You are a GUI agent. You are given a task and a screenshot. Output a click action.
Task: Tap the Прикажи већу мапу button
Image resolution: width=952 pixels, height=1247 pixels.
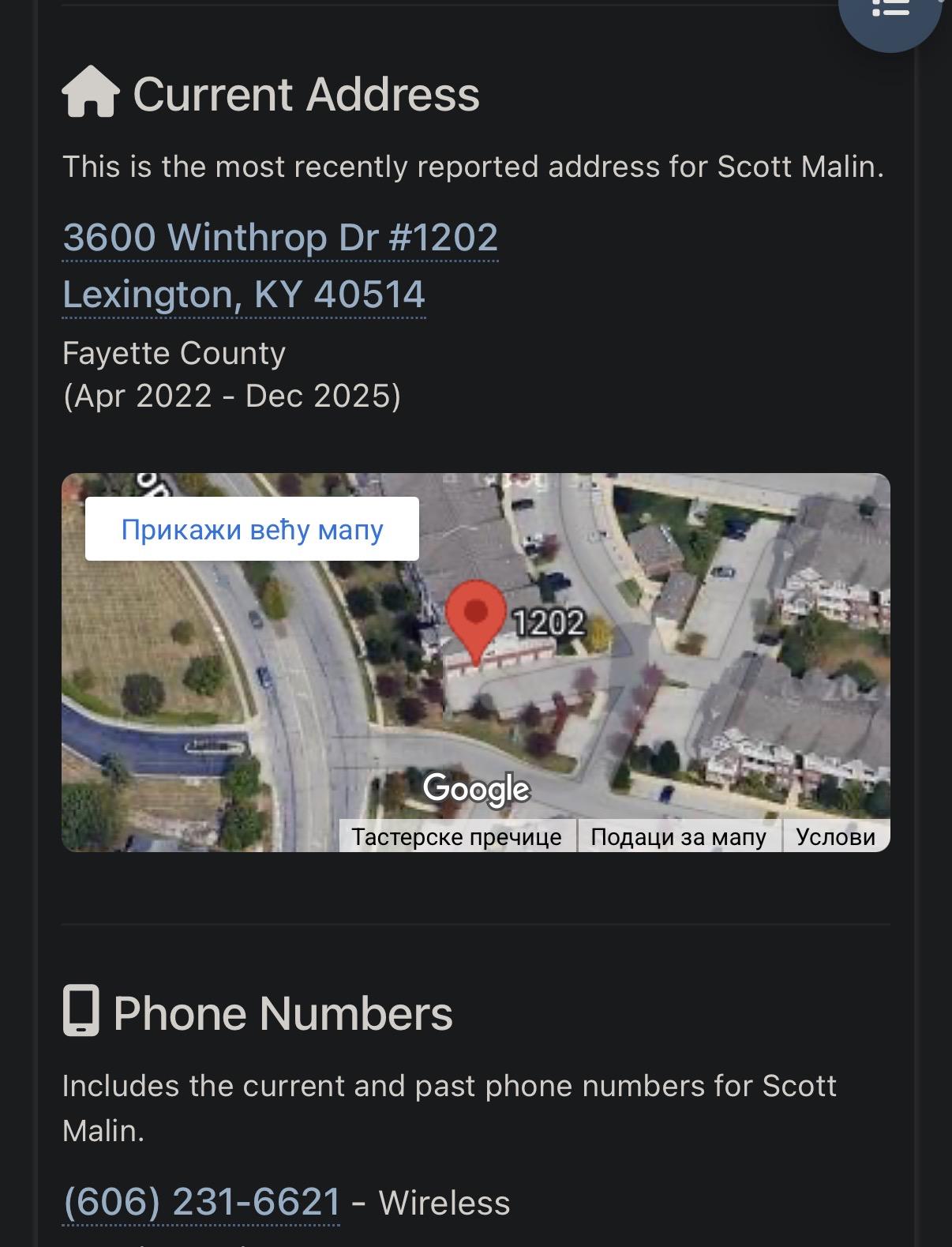point(252,529)
